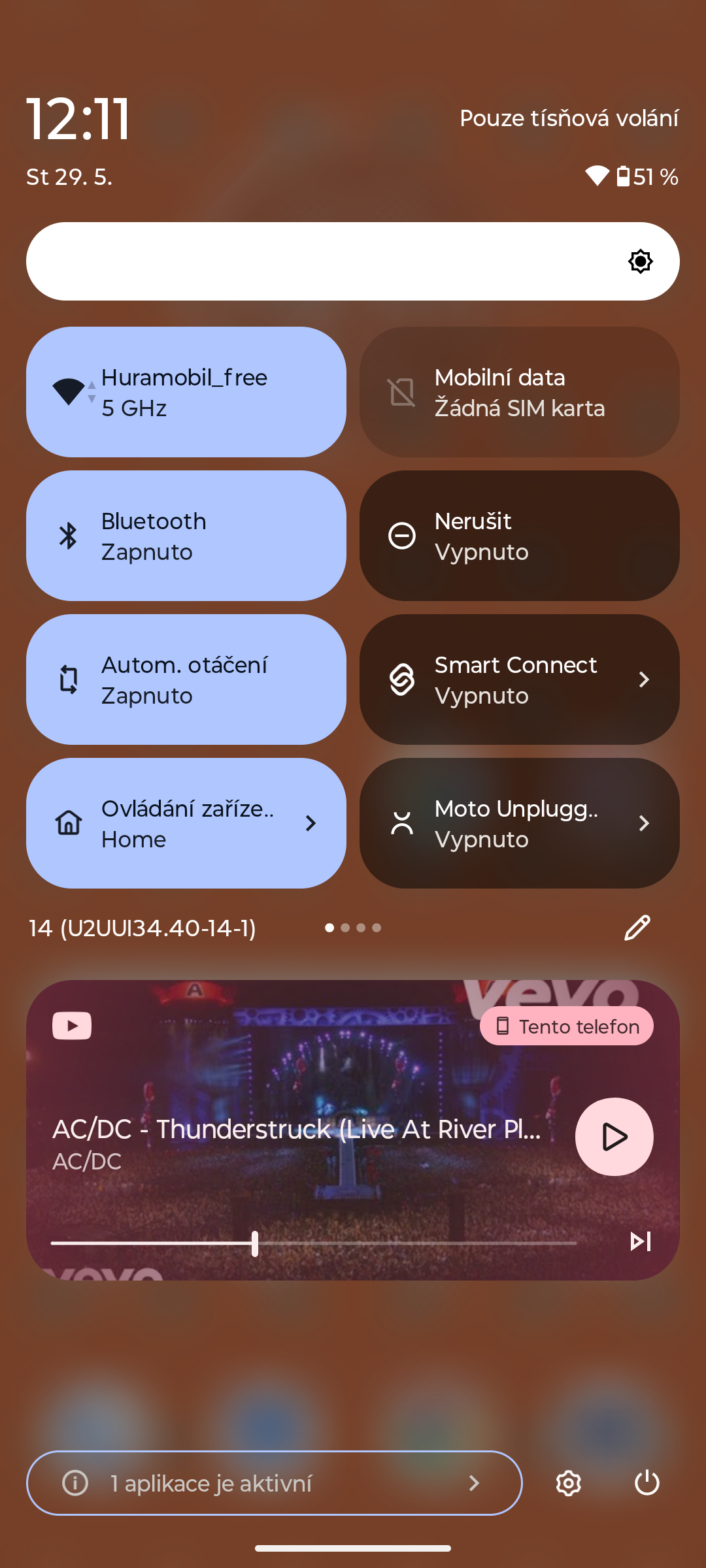Disable Autom. otáčení auto-rotate
The image size is (706, 1568).
point(186,679)
